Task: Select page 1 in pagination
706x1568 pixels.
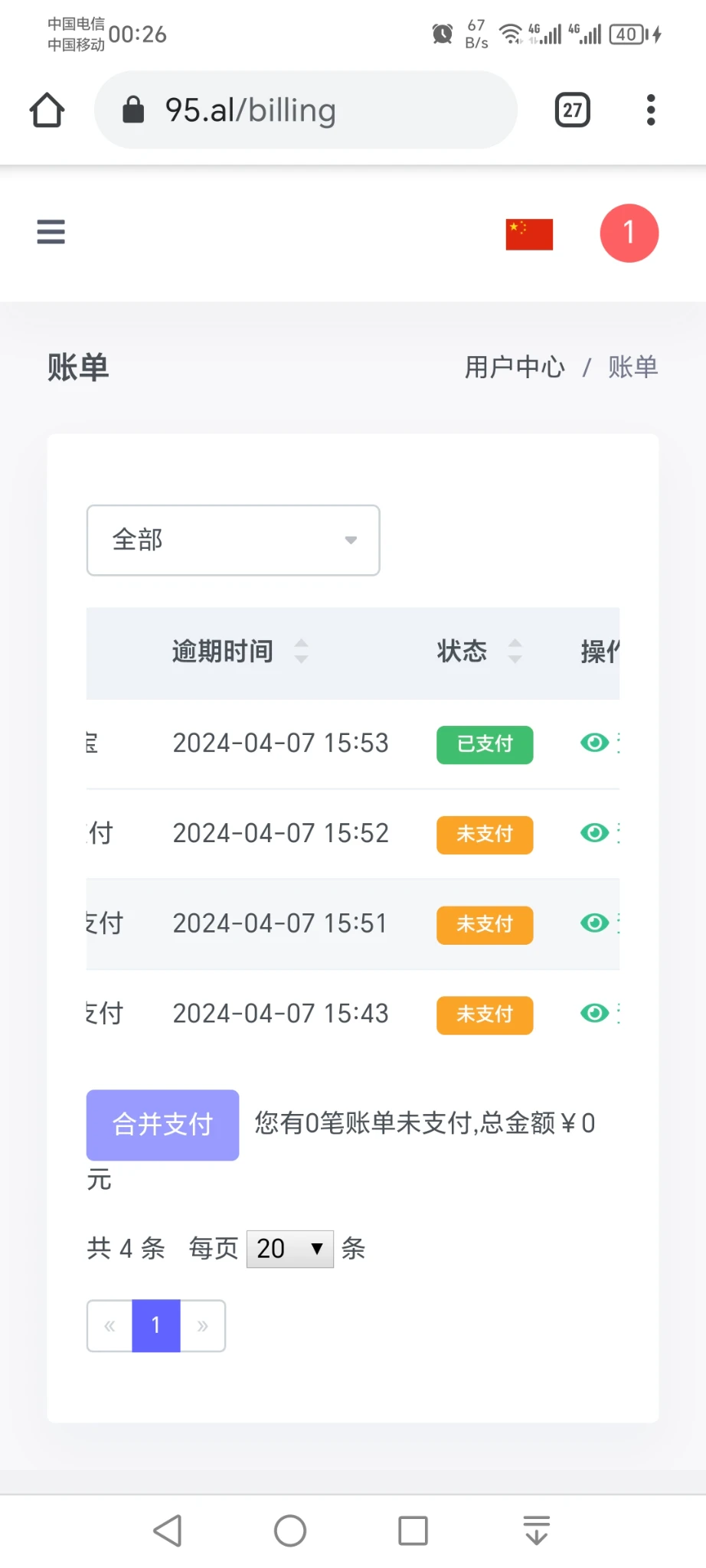Action: click(x=156, y=1325)
